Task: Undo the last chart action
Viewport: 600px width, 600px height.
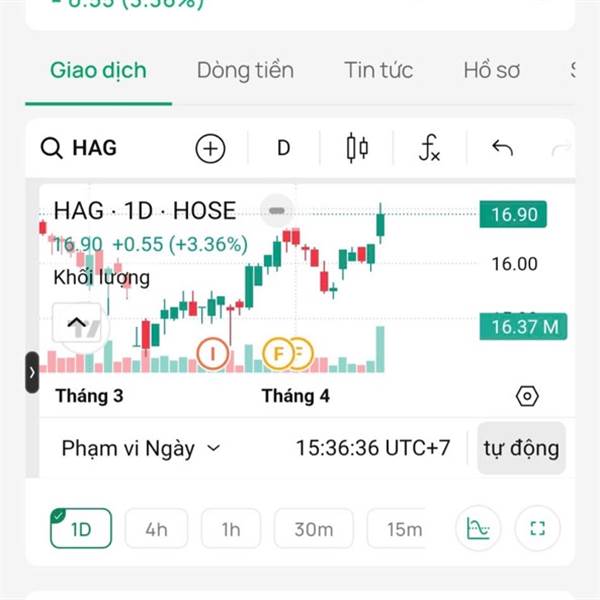Action: pos(502,148)
